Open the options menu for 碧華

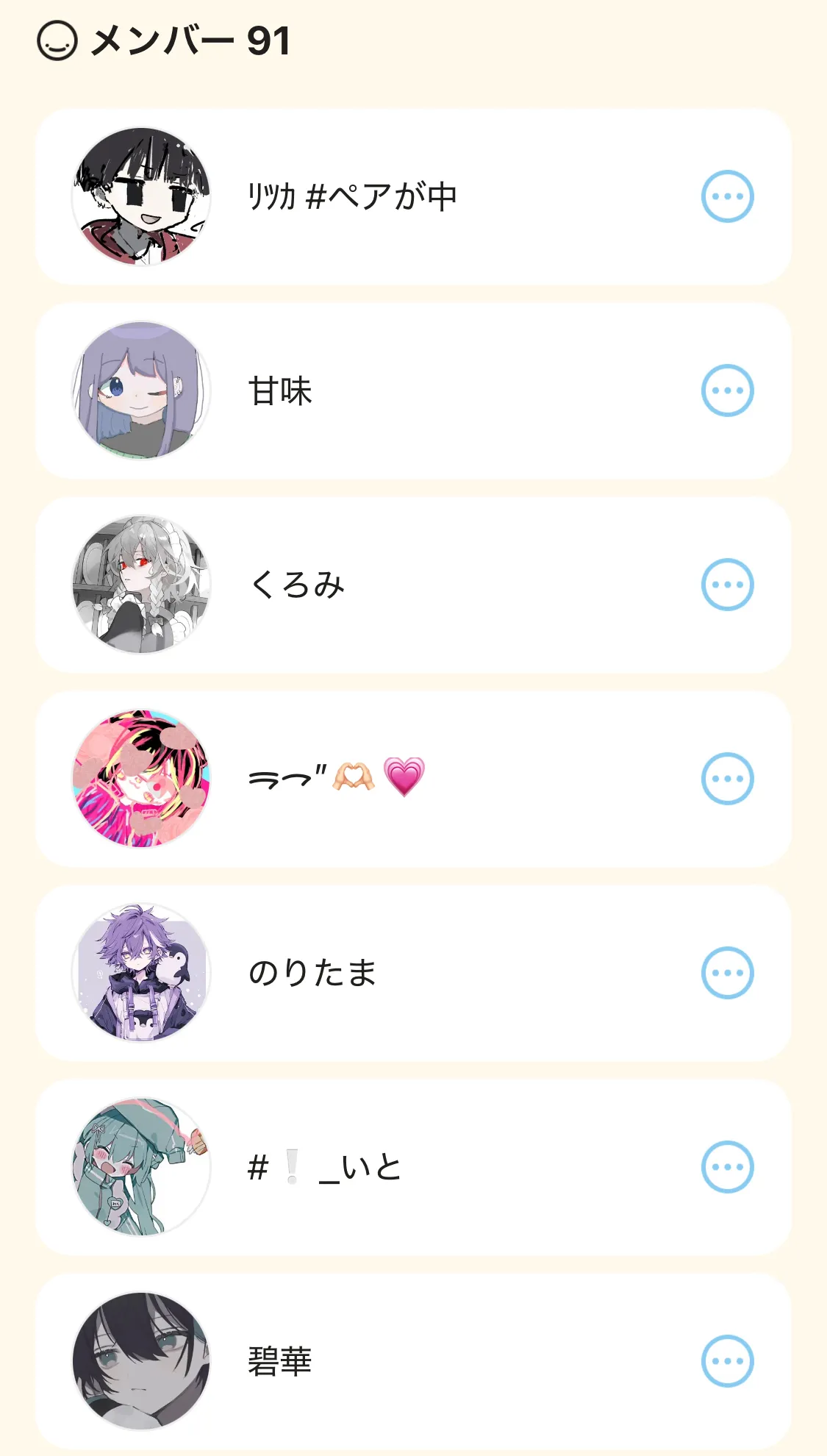[727, 1362]
